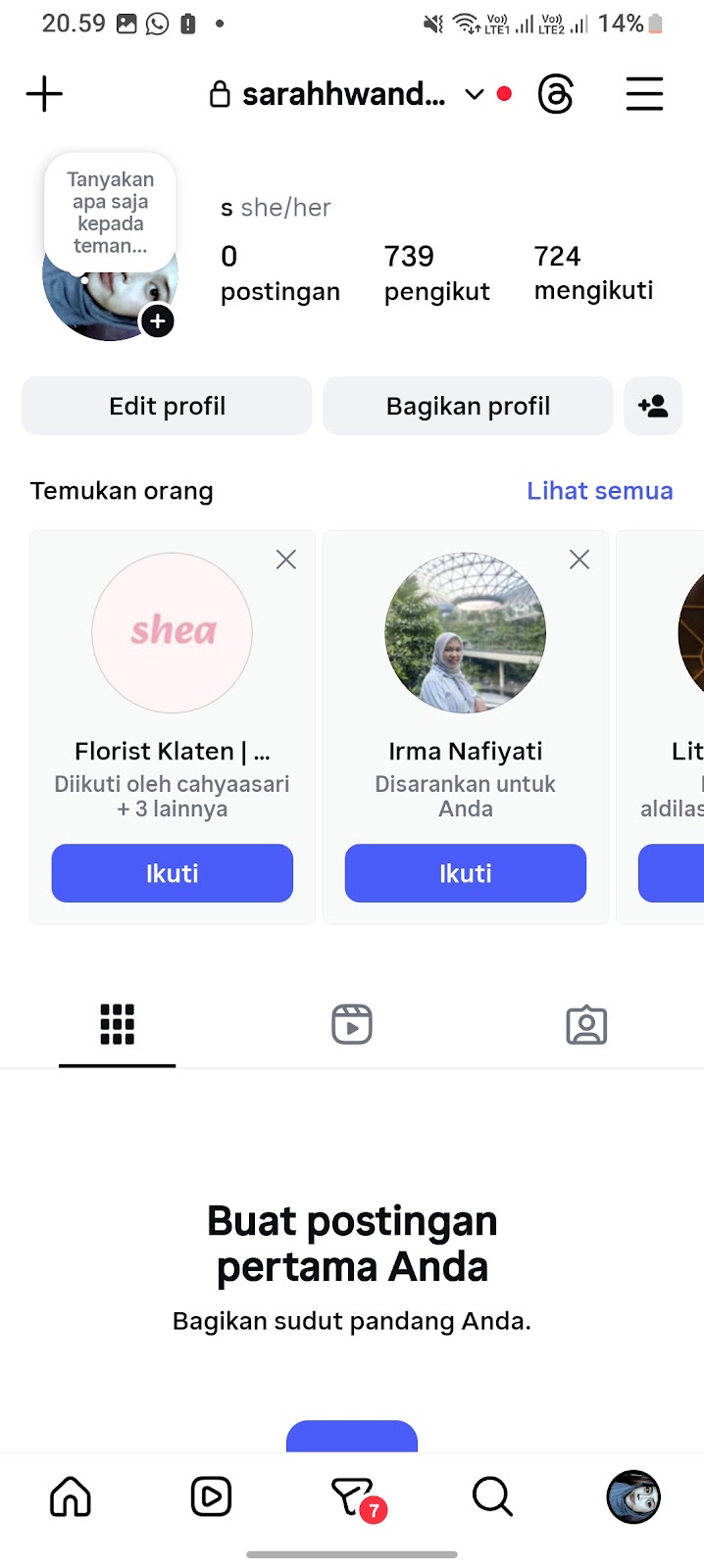The height and width of the screenshot is (1568, 704).
Task: Tap Edit profil button
Action: (x=167, y=406)
